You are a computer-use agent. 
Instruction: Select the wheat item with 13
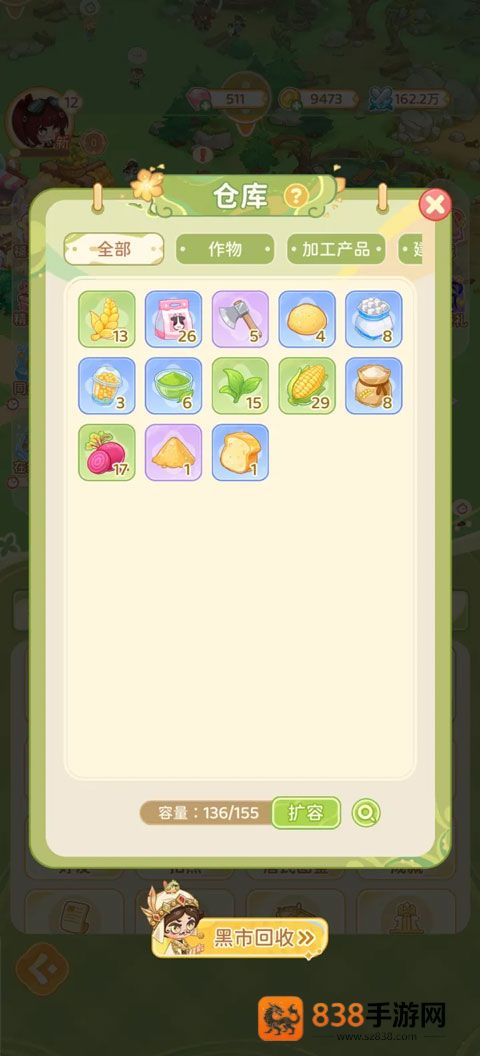coord(106,319)
